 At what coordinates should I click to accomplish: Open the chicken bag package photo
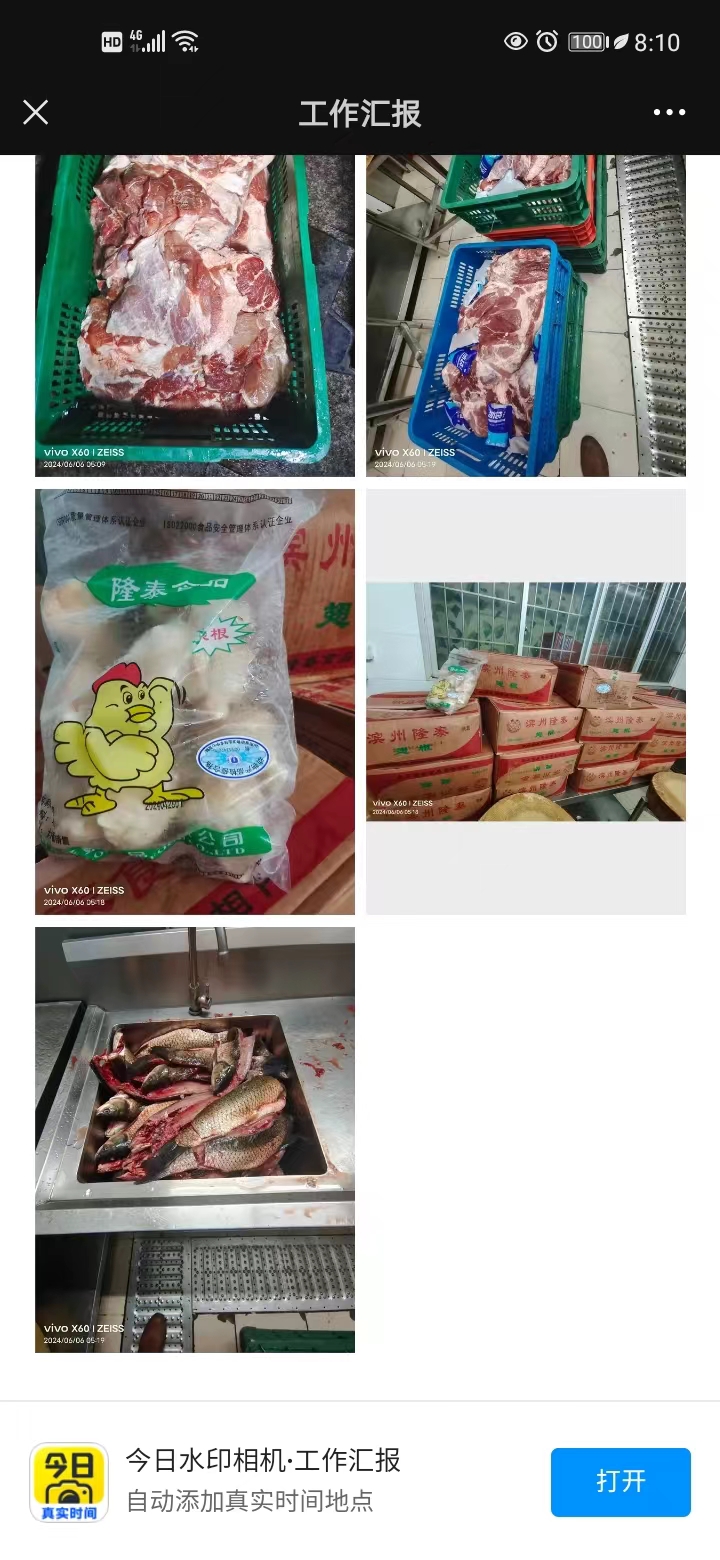coord(194,701)
